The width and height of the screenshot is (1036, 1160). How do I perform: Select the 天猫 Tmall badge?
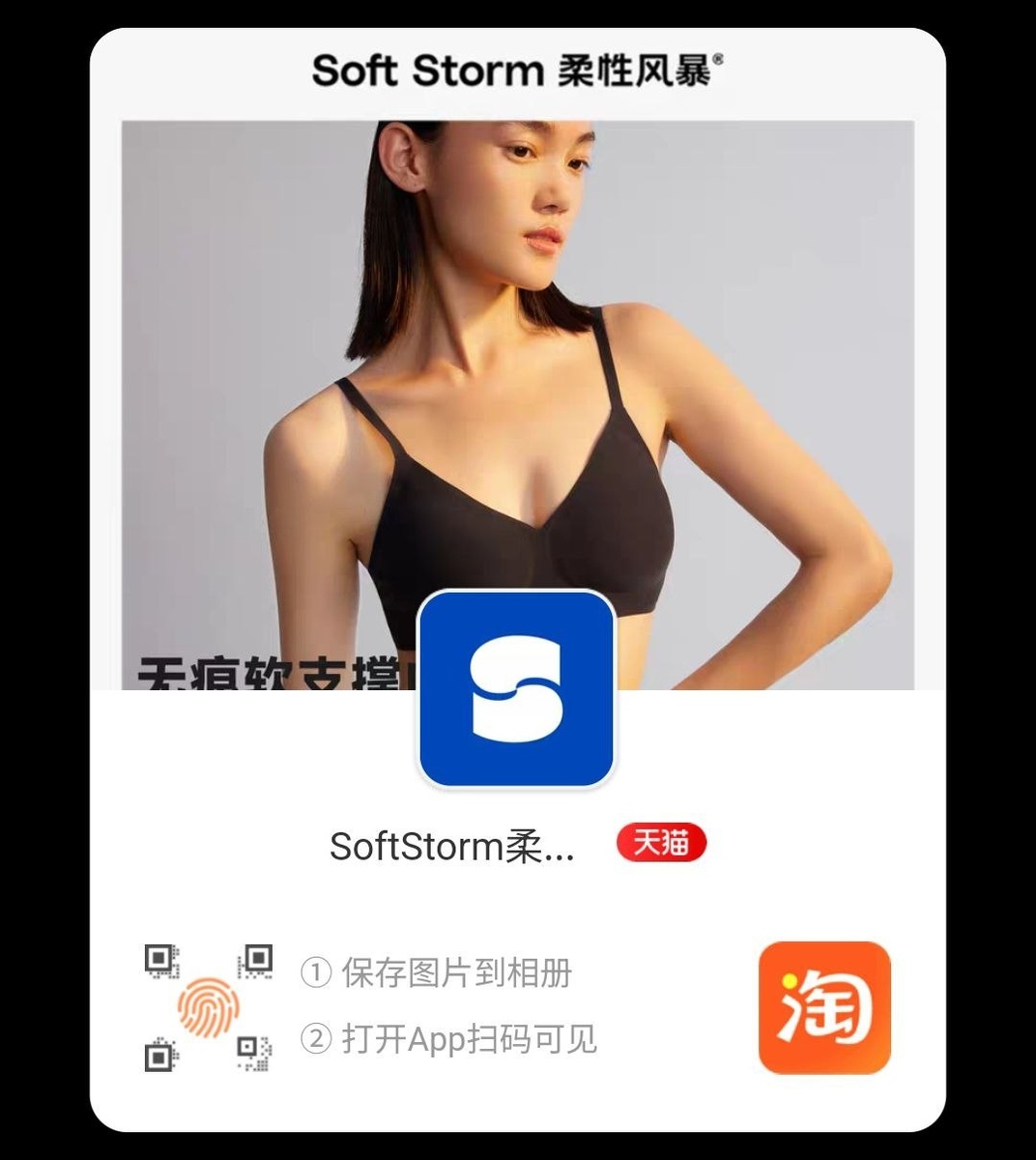662,843
